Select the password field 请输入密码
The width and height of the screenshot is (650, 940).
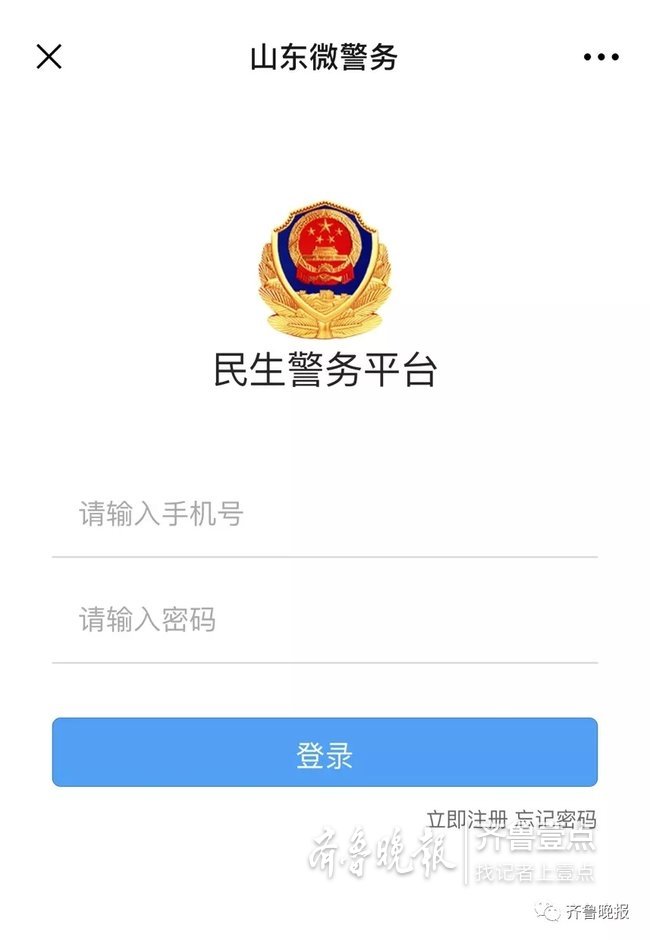(324, 621)
